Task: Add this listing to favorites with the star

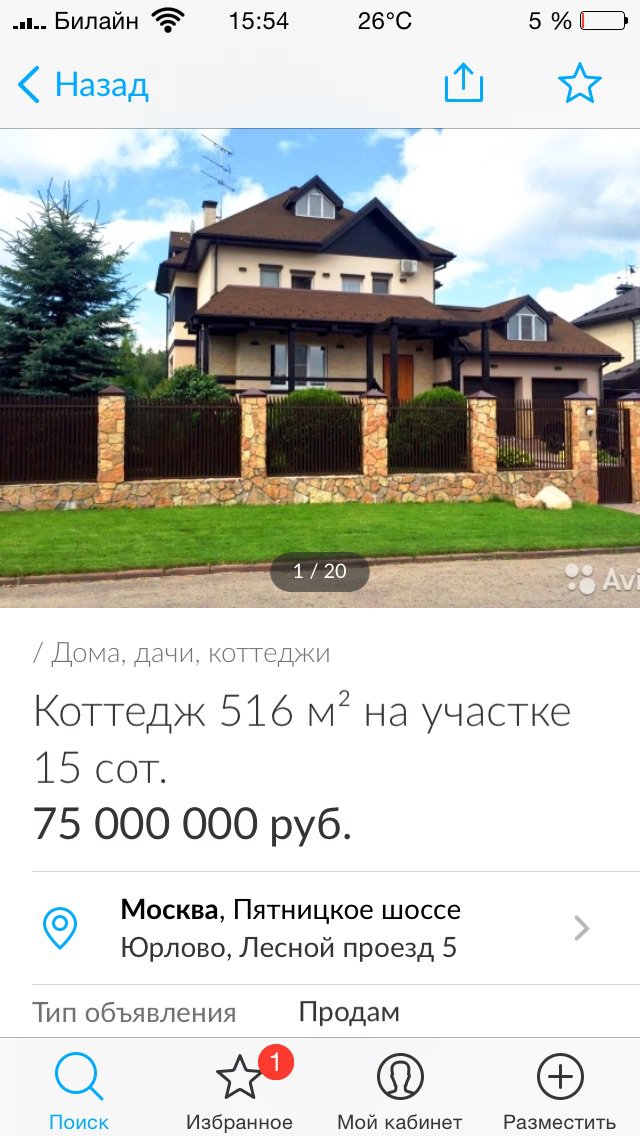Action: pos(580,83)
